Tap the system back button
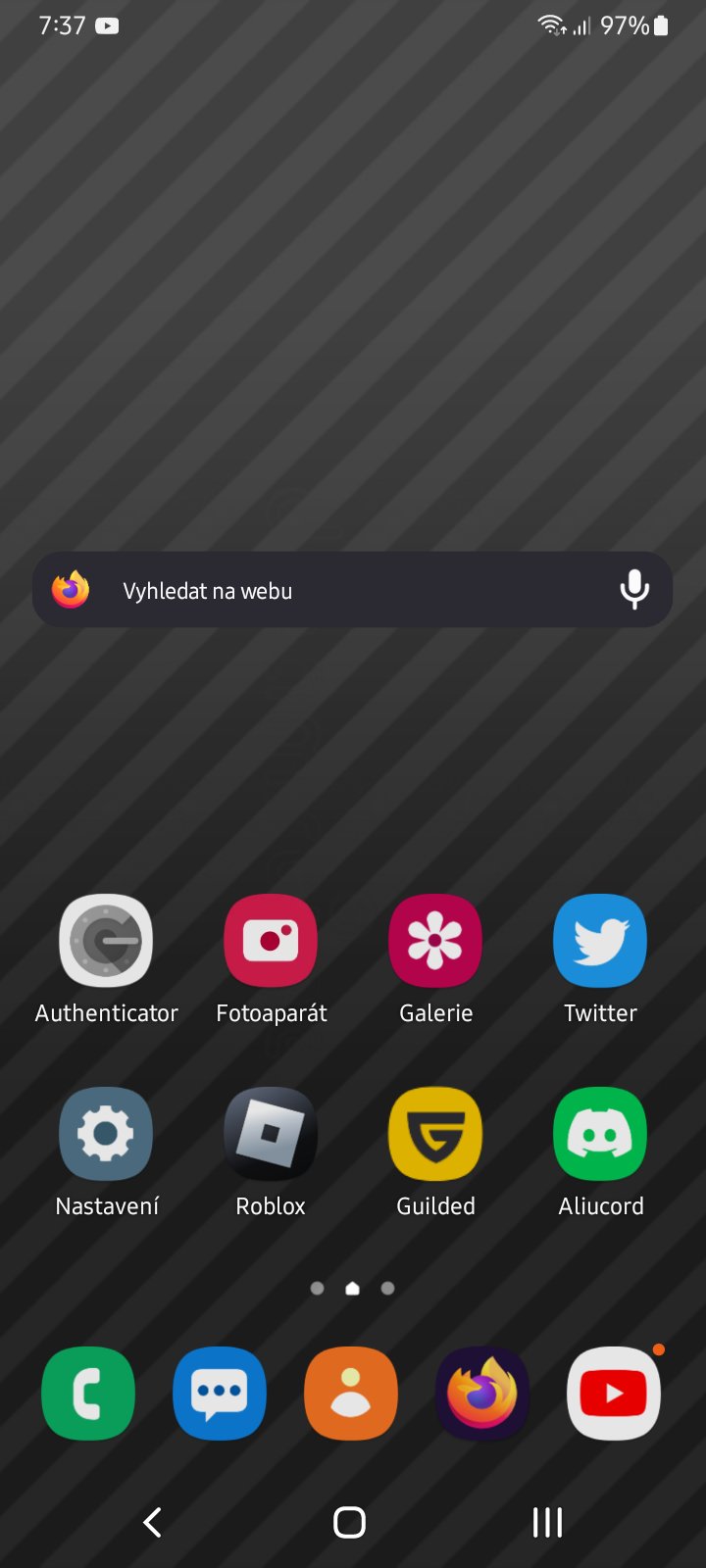The image size is (706, 1568). (153, 1522)
